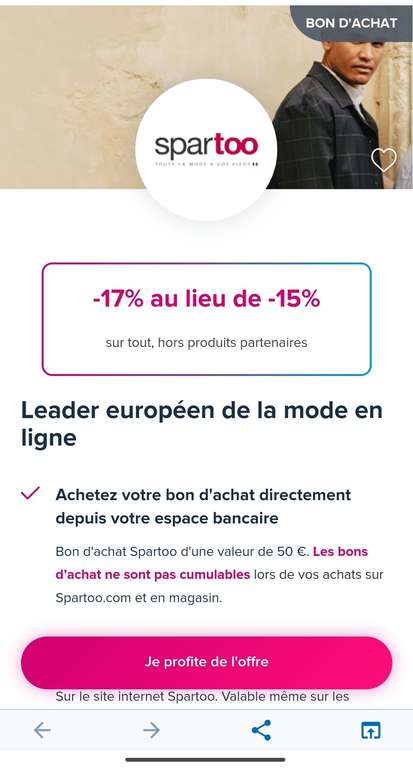Share this page
The height and width of the screenshot is (768, 413).
point(261,730)
